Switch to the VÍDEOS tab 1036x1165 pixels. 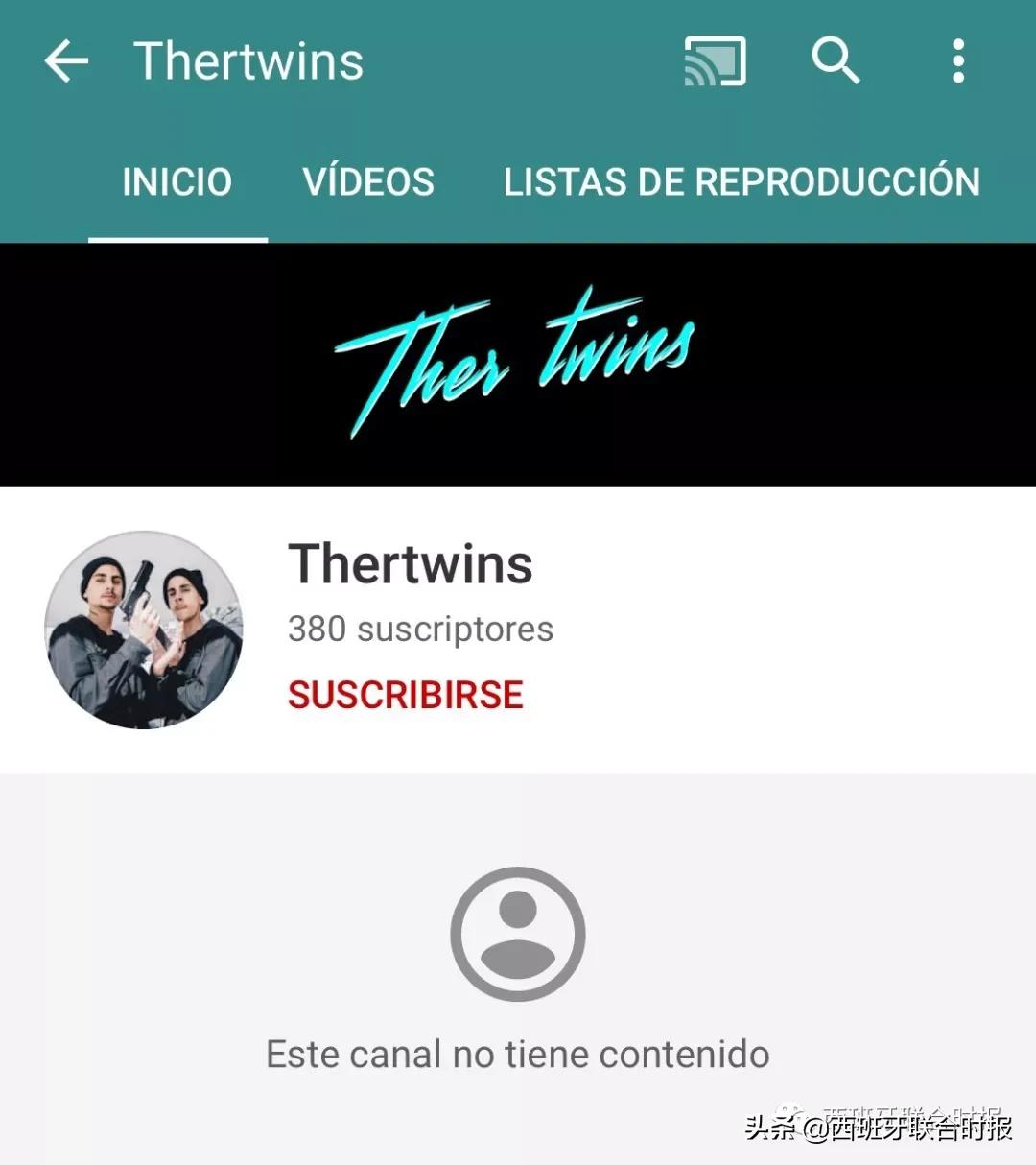tap(368, 181)
